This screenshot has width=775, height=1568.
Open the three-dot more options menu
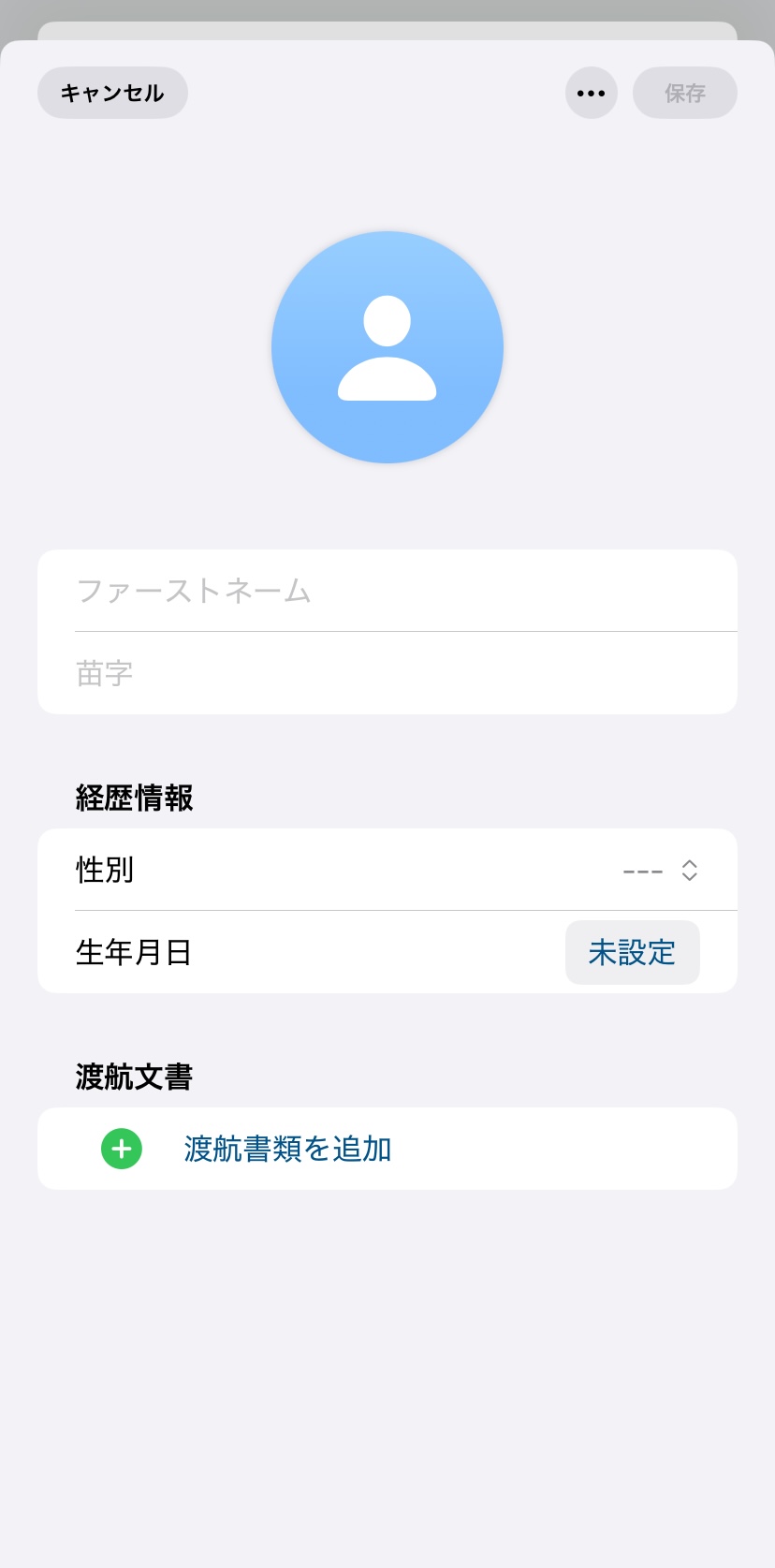(x=591, y=93)
